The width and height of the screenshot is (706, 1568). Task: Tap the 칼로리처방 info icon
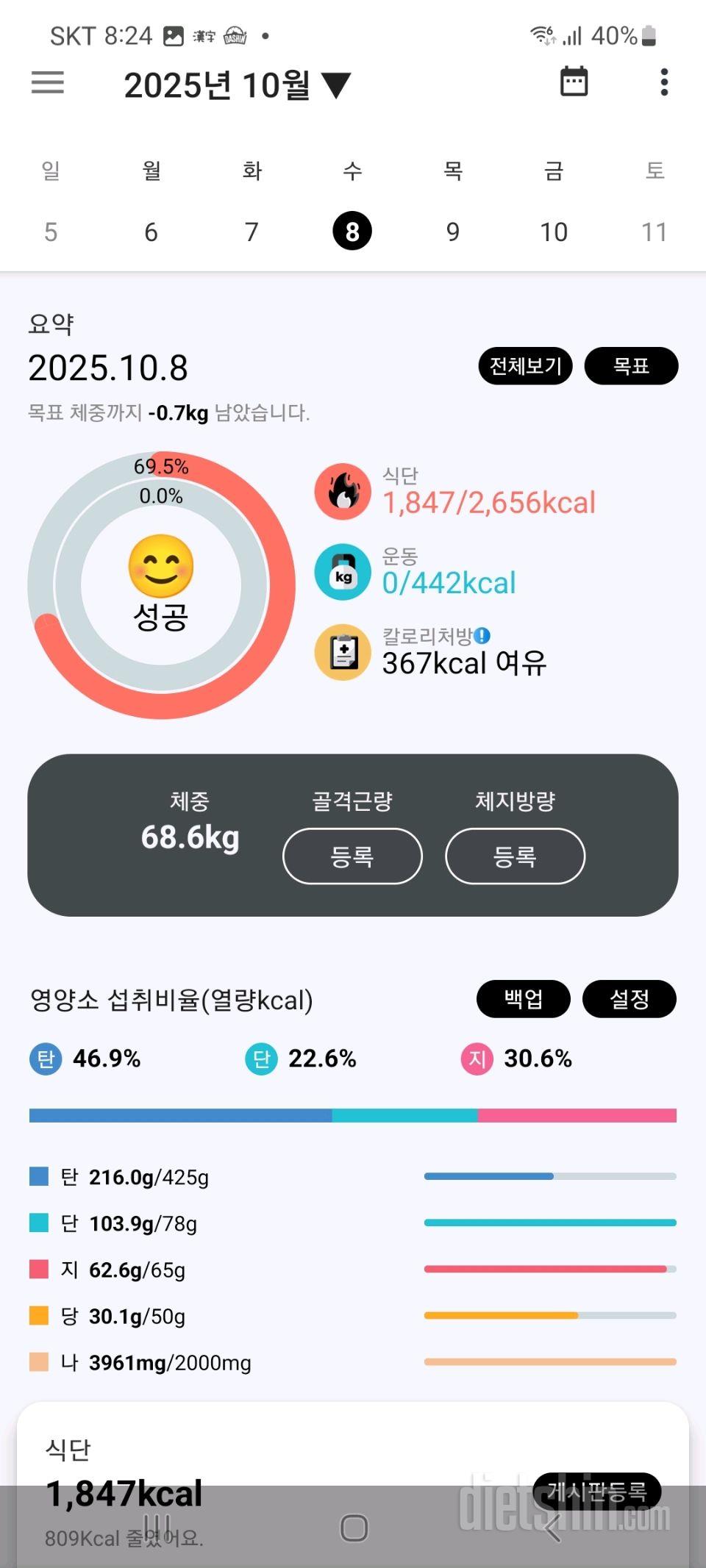[x=482, y=636]
